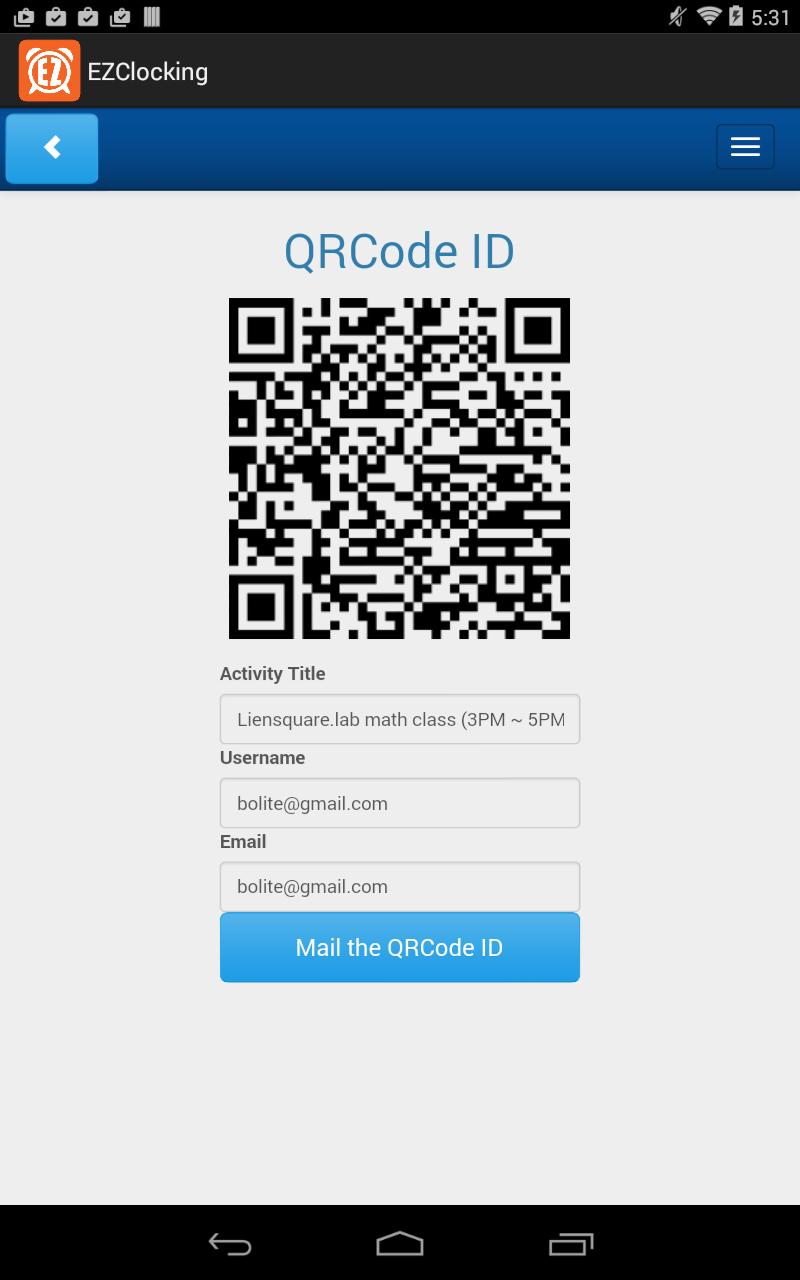Screen dimensions: 800x1280
Task: Go back using the blue arrow button
Action: pyautogui.click(x=52, y=148)
